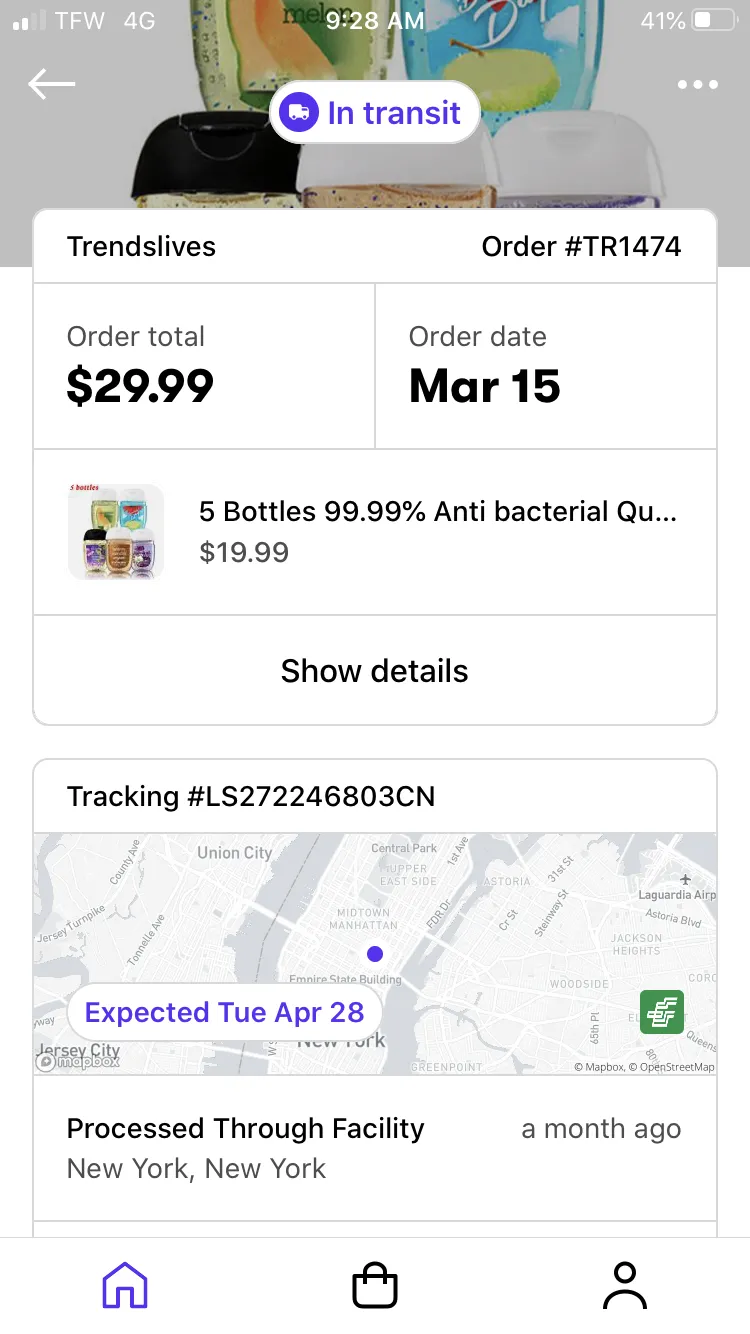The height and width of the screenshot is (1334, 750).
Task: Open the profile account tab
Action: click(x=625, y=1285)
